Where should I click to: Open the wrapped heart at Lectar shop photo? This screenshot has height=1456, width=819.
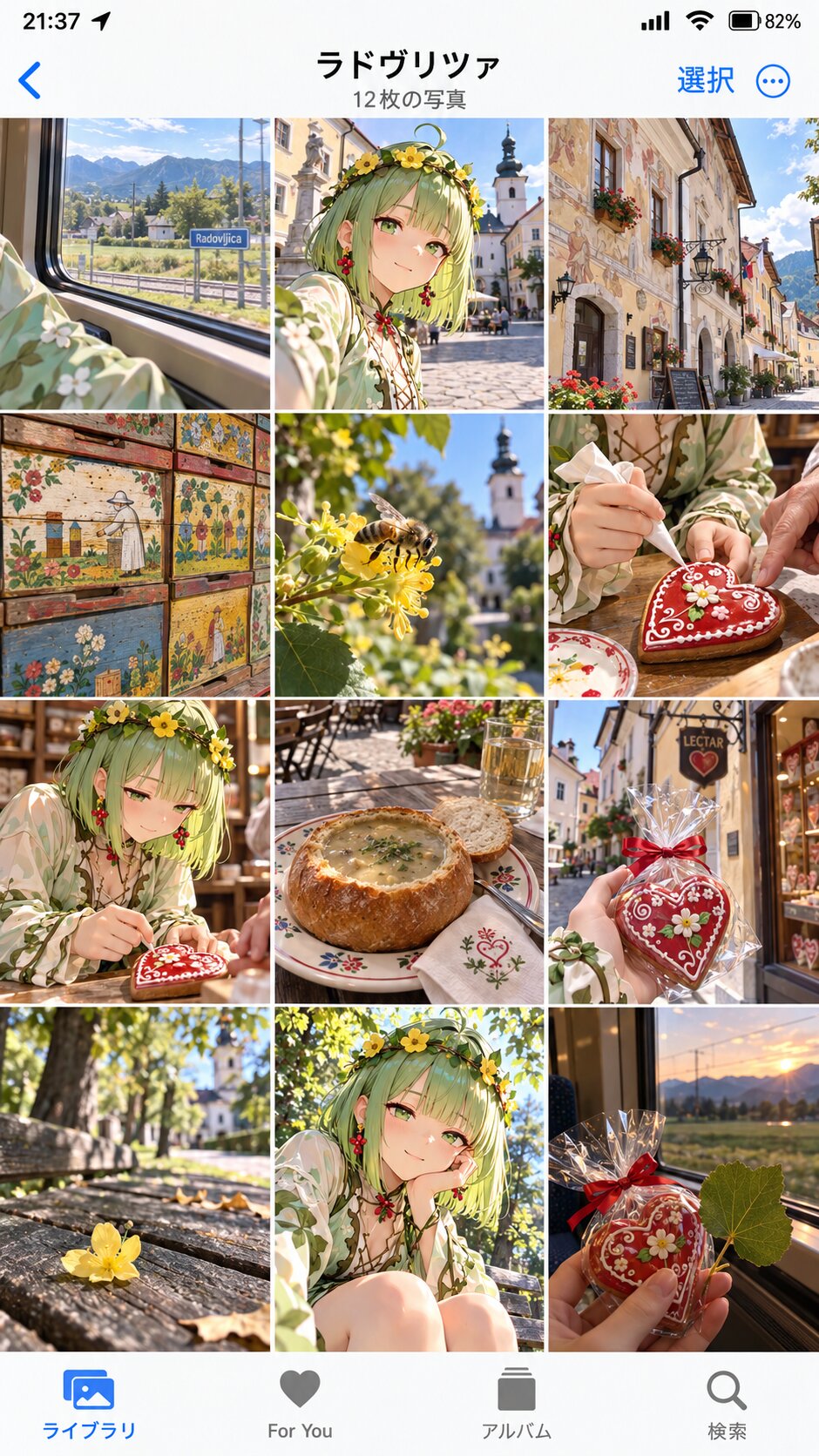684,852
